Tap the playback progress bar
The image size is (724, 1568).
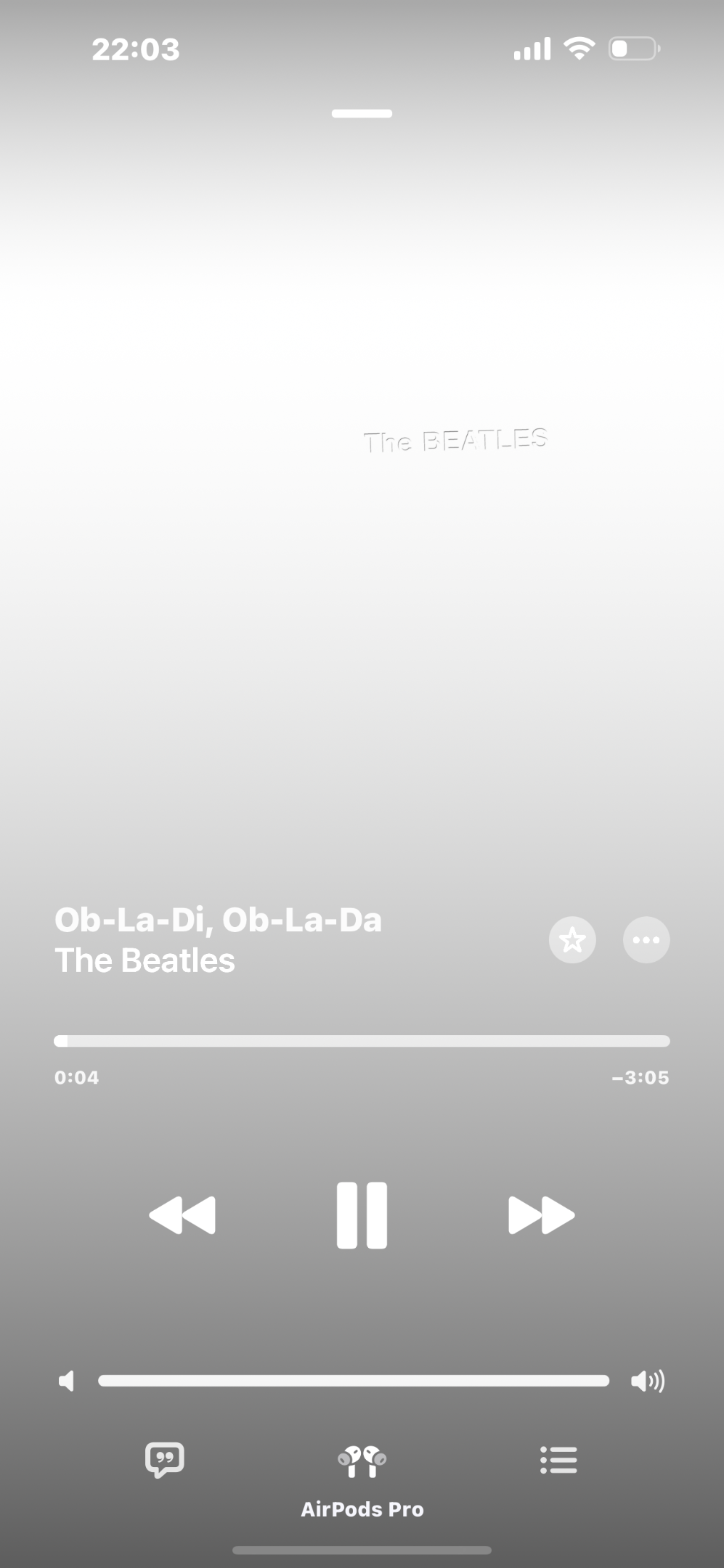[x=362, y=1041]
